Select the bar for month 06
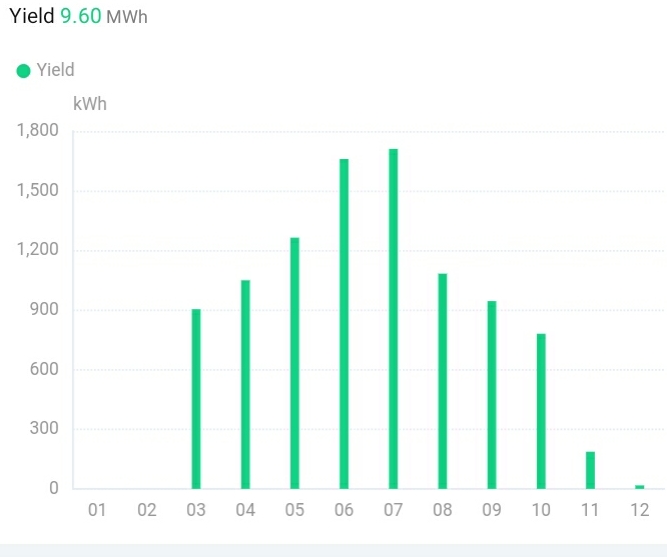The width and height of the screenshot is (667, 557). click(344, 323)
